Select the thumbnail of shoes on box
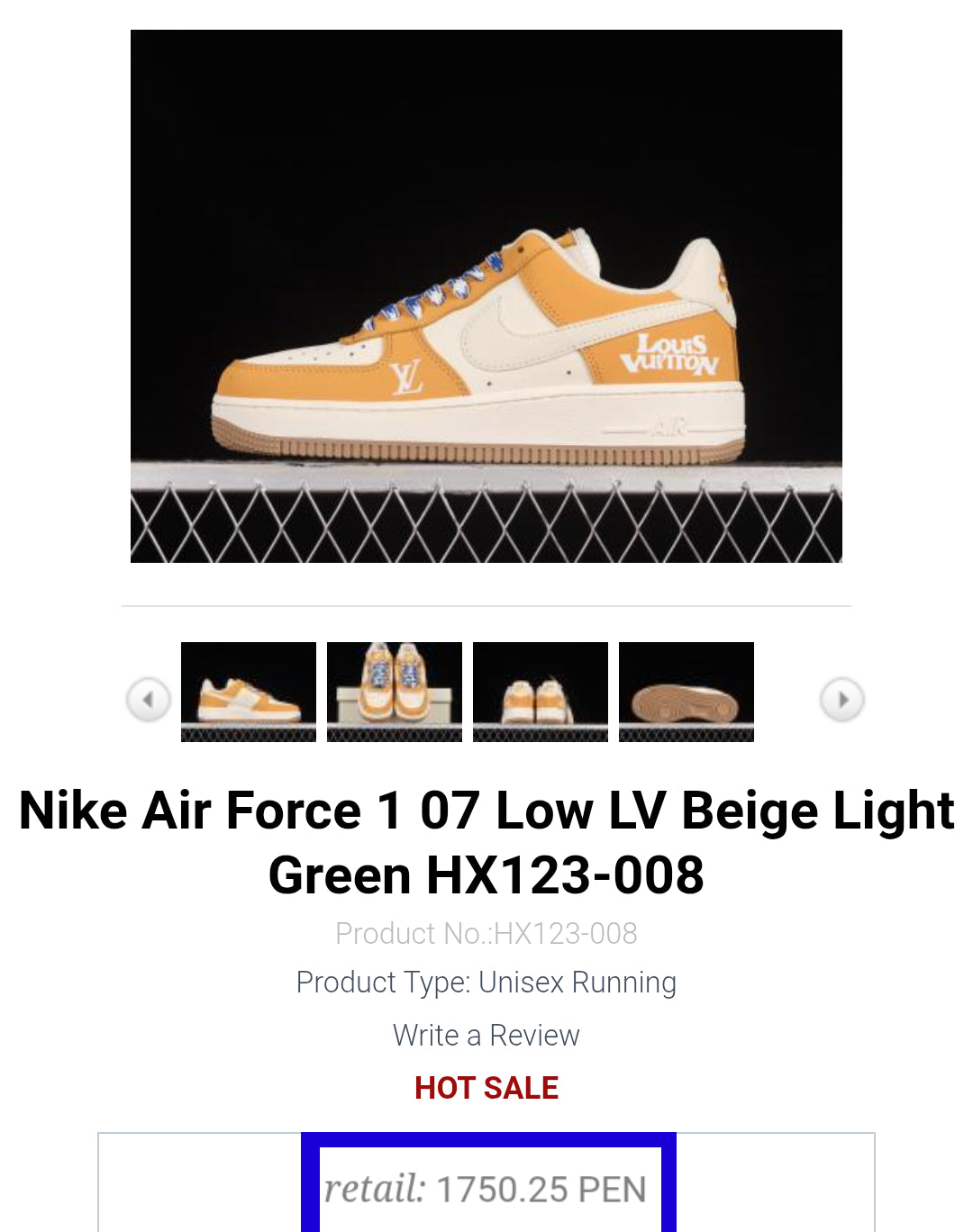 pyautogui.click(x=395, y=692)
